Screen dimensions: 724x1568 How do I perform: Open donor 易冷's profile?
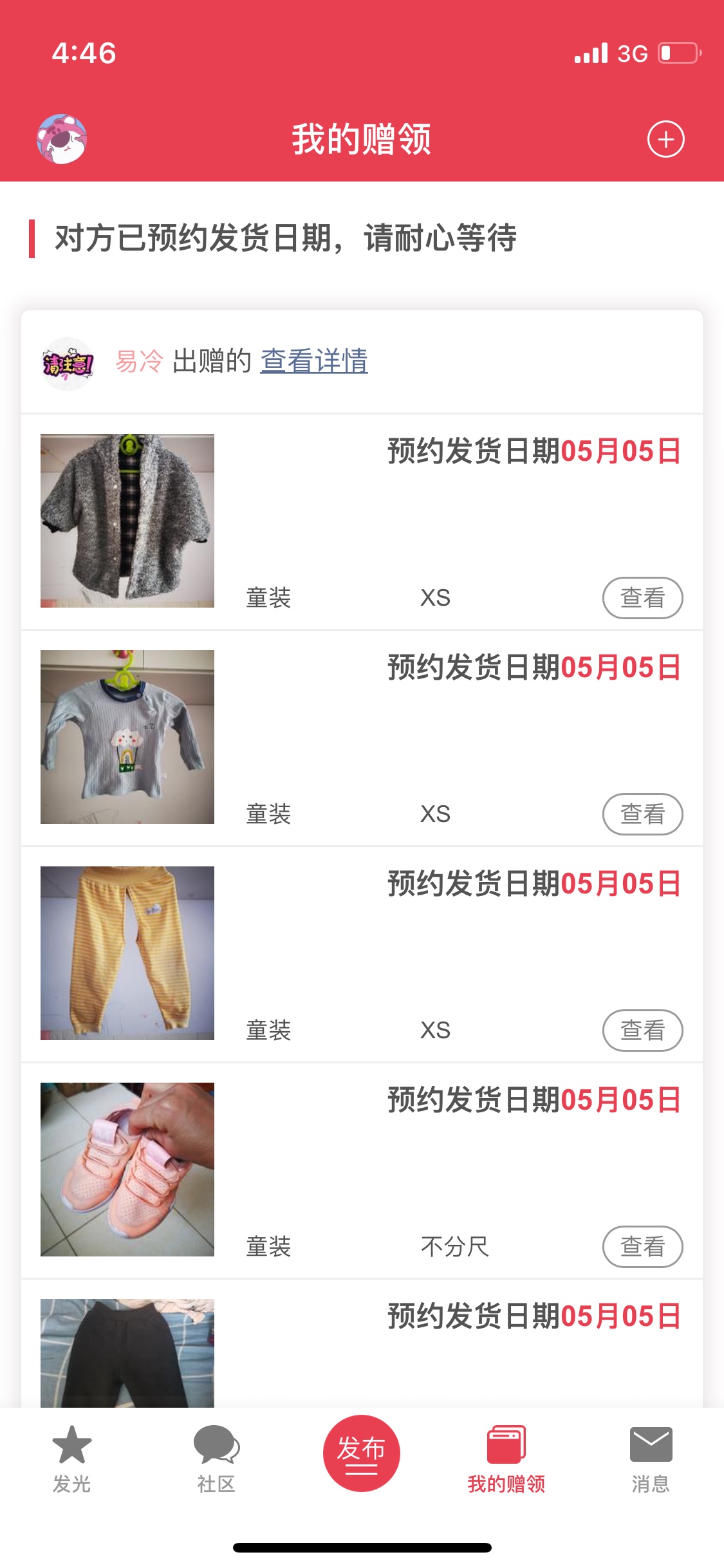pos(139,361)
